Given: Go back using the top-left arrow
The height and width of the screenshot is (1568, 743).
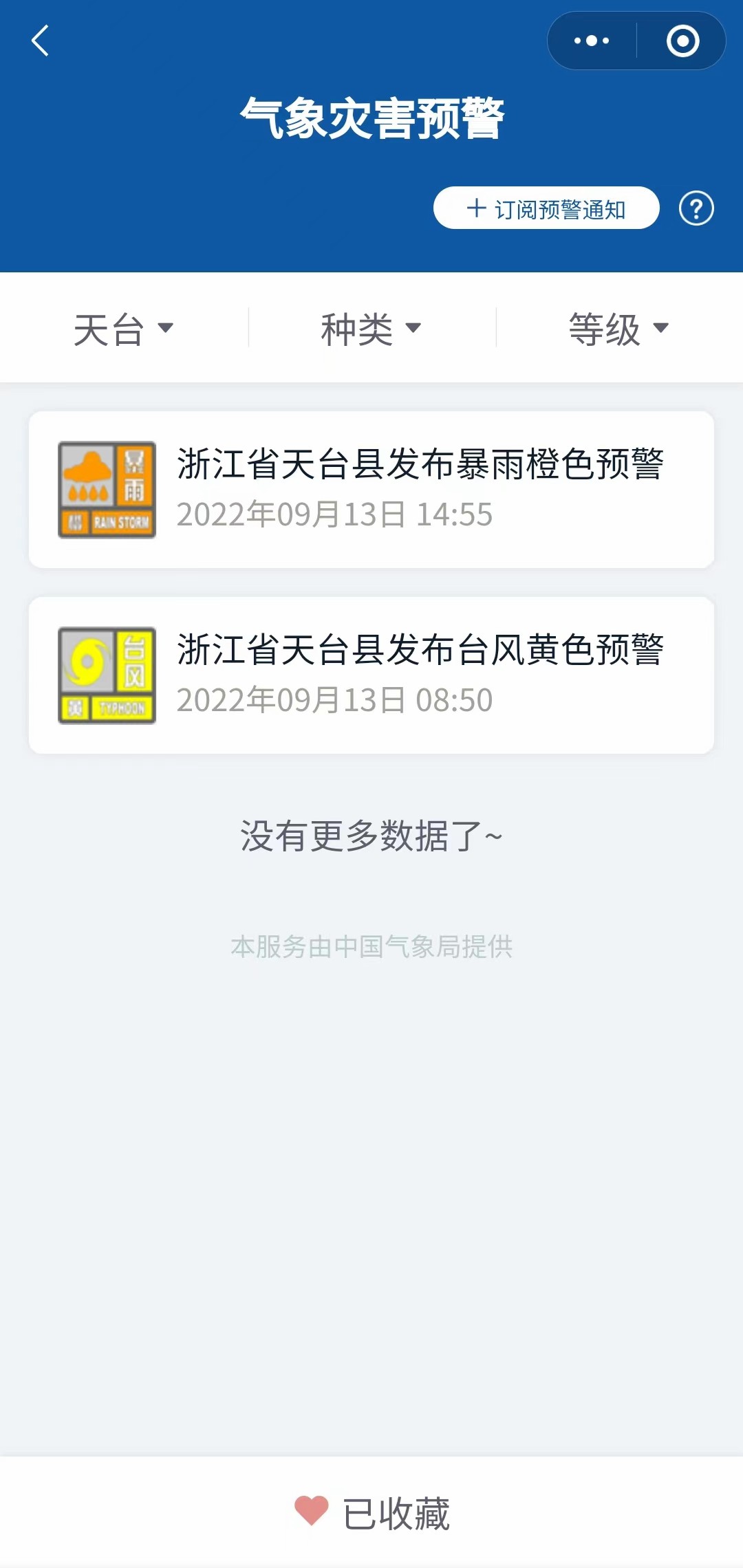Looking at the screenshot, I should tap(41, 41).
